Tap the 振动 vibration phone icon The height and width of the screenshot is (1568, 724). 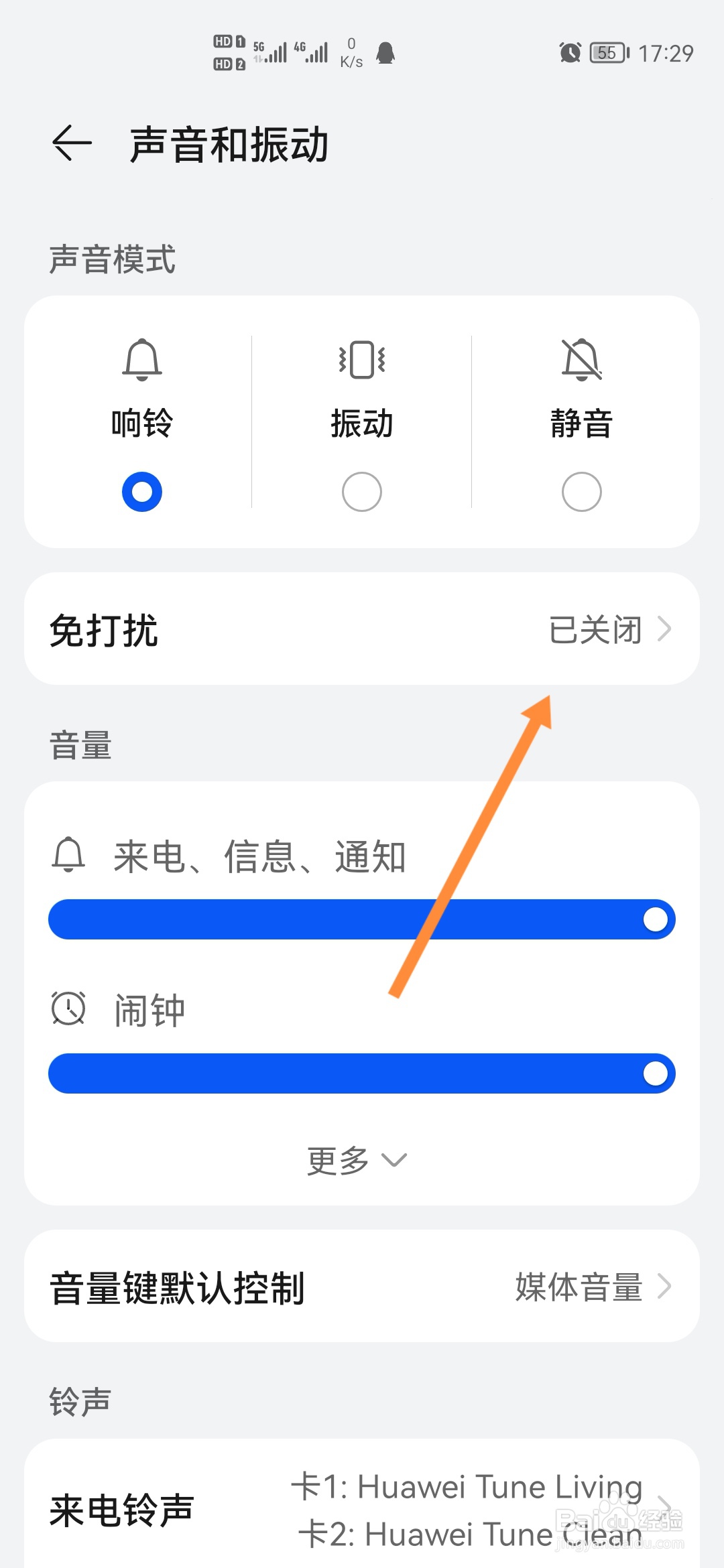pos(362,360)
